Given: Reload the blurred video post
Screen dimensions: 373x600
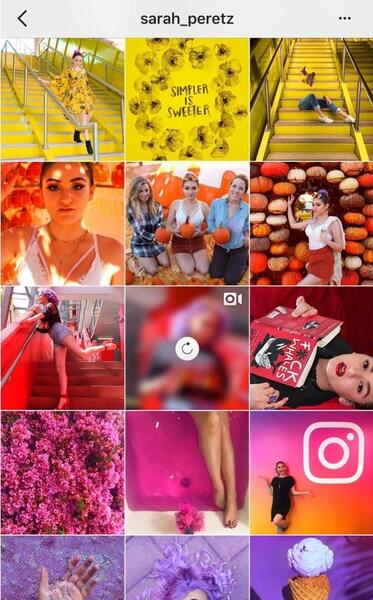Looking at the screenshot, I should point(187,349).
